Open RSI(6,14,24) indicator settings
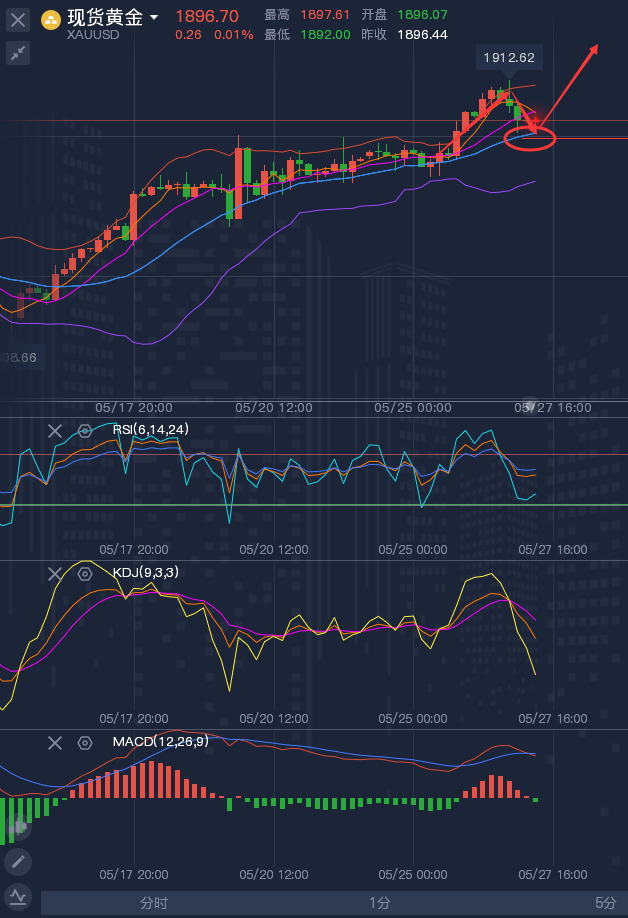 (85, 431)
